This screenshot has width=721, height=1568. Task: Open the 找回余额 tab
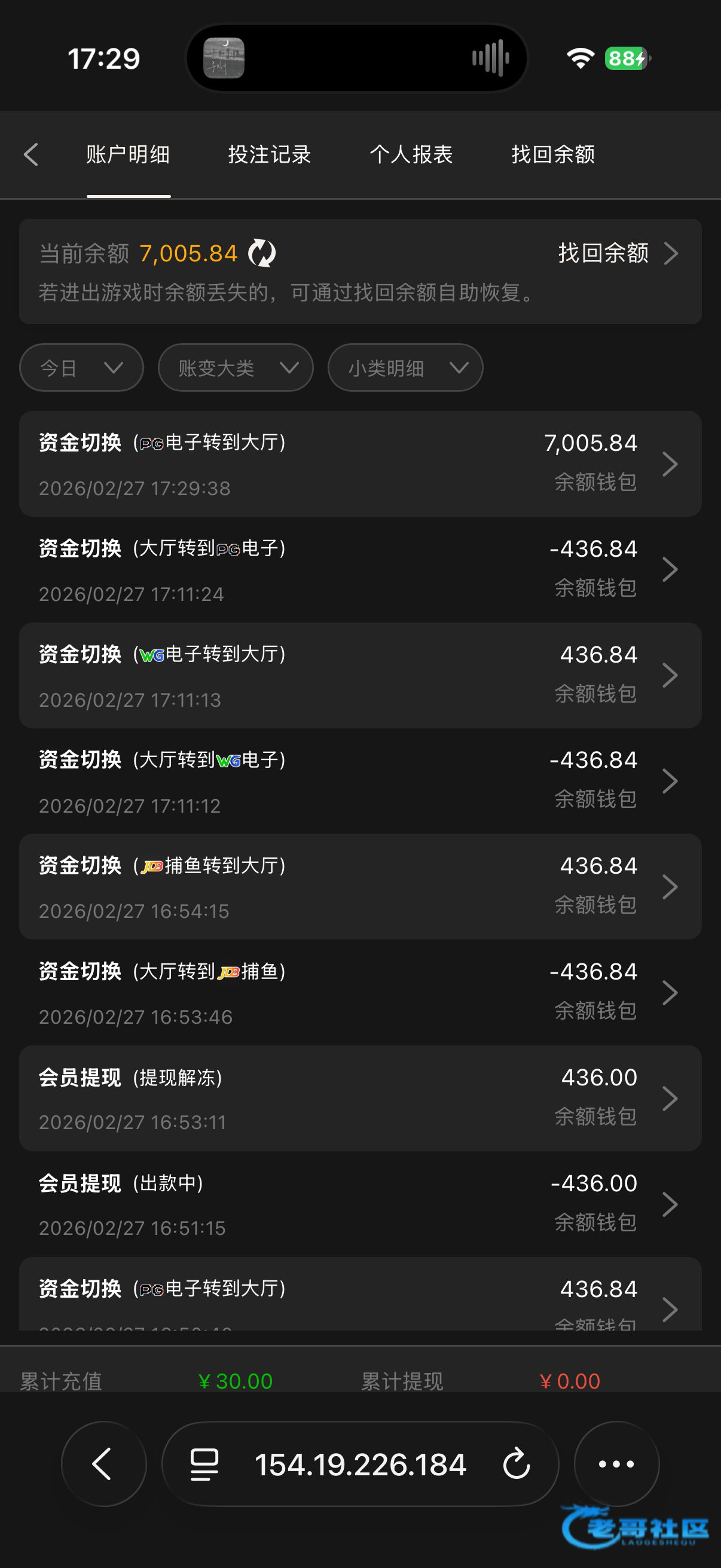[552, 155]
